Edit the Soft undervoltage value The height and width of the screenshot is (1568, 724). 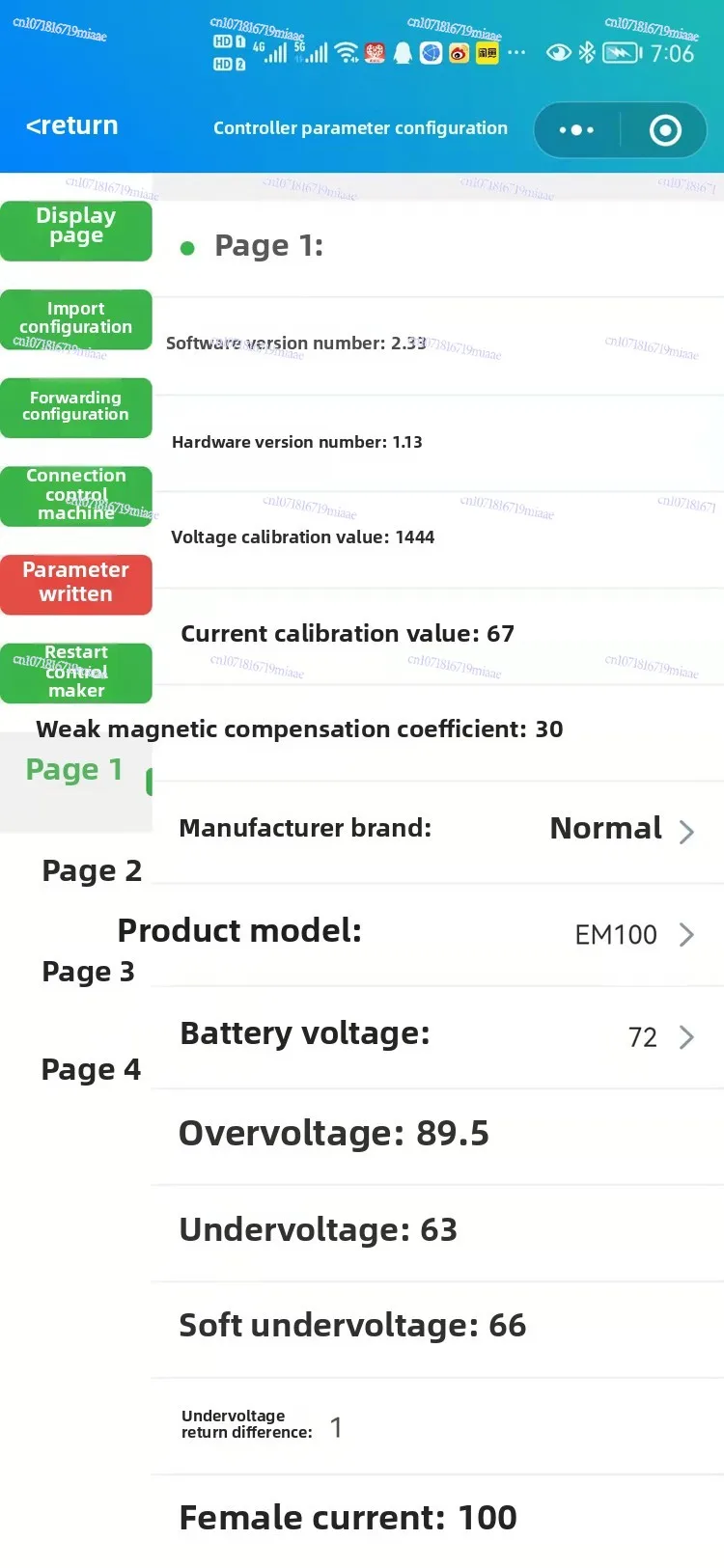pos(438,1329)
